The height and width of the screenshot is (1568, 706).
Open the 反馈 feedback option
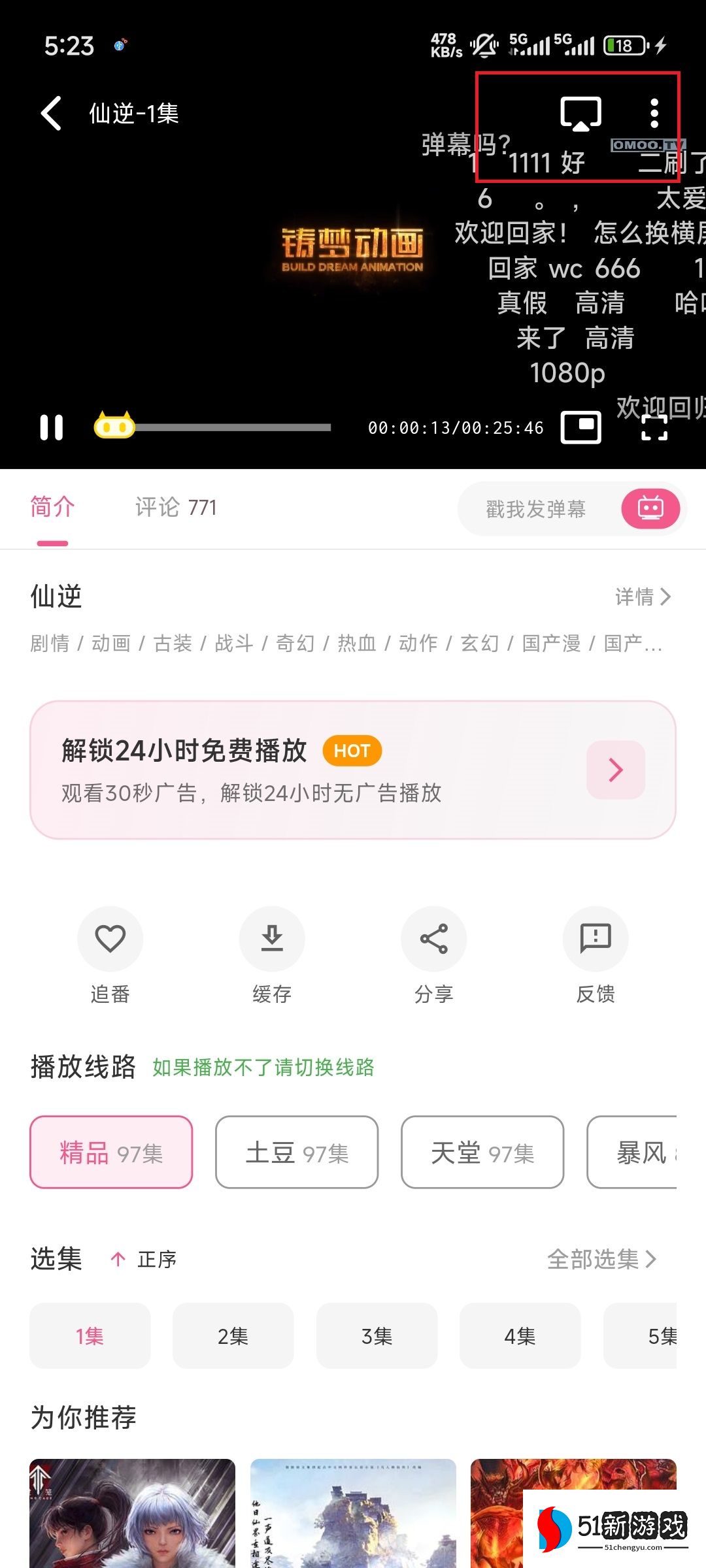595,939
